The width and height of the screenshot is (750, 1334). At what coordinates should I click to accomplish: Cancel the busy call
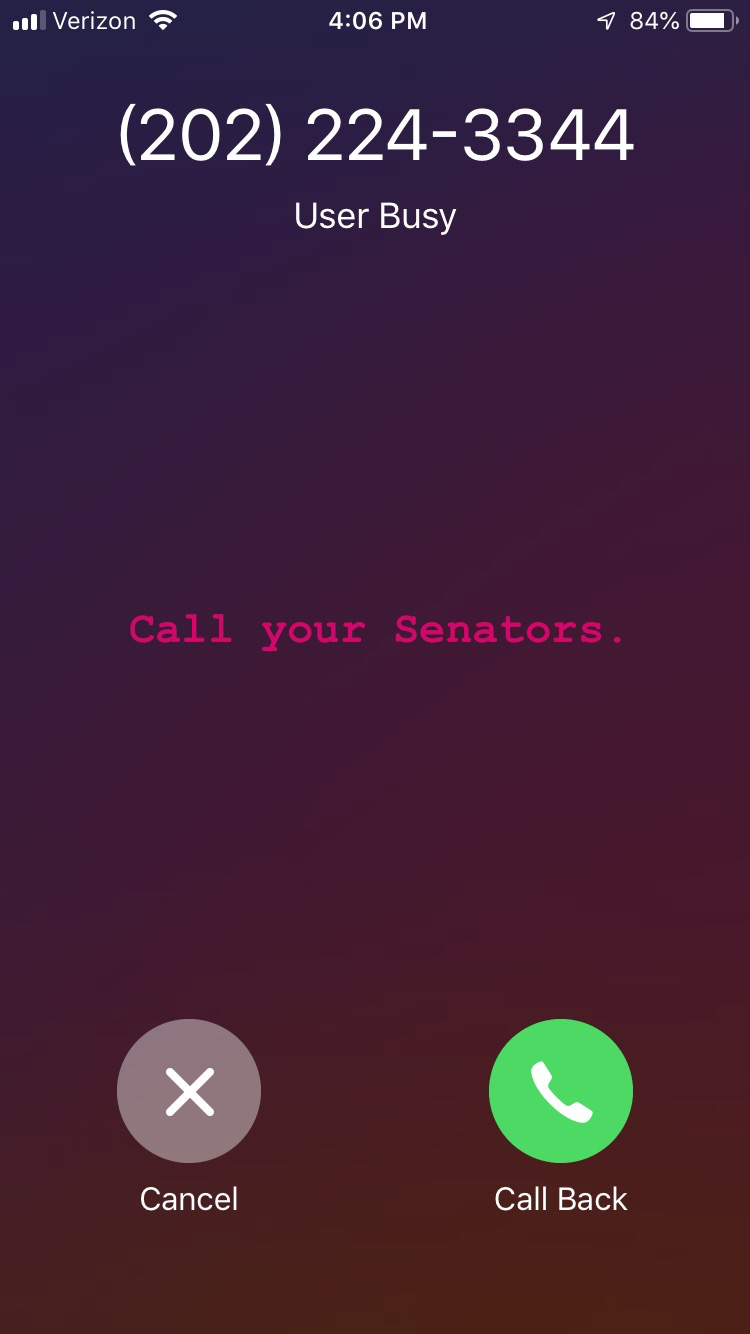coord(189,1090)
